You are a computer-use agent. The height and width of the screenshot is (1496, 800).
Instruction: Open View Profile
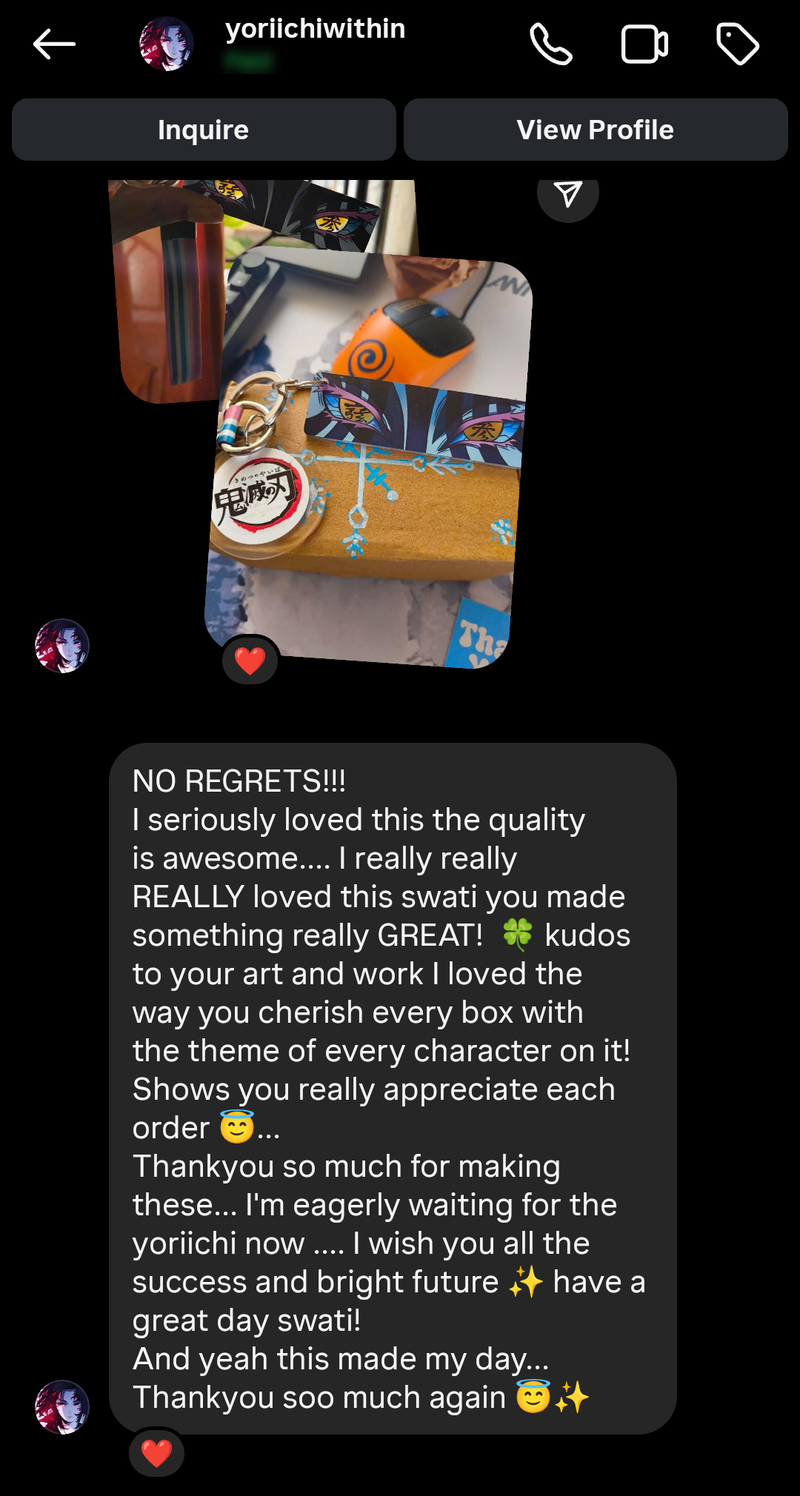pos(595,130)
